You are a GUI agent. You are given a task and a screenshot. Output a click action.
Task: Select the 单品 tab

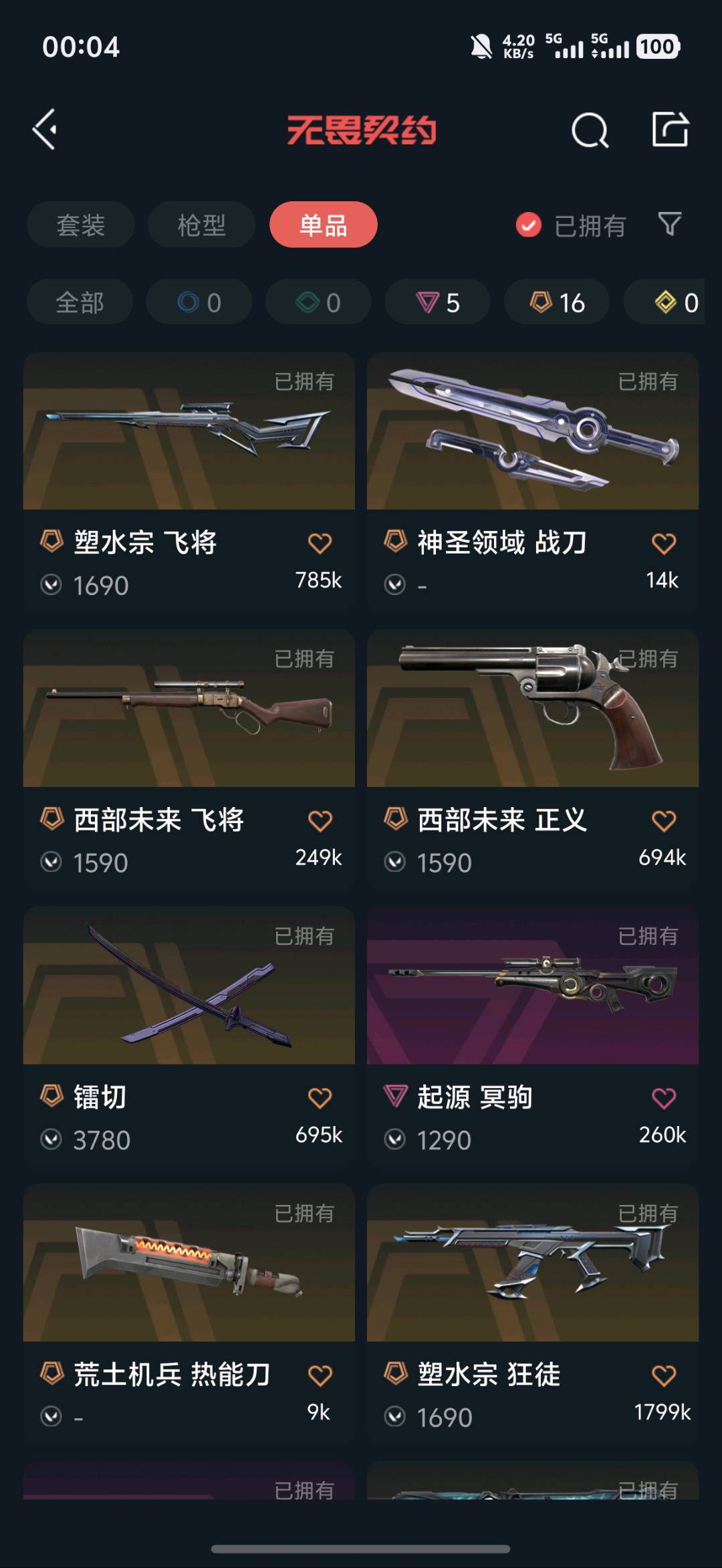(323, 225)
